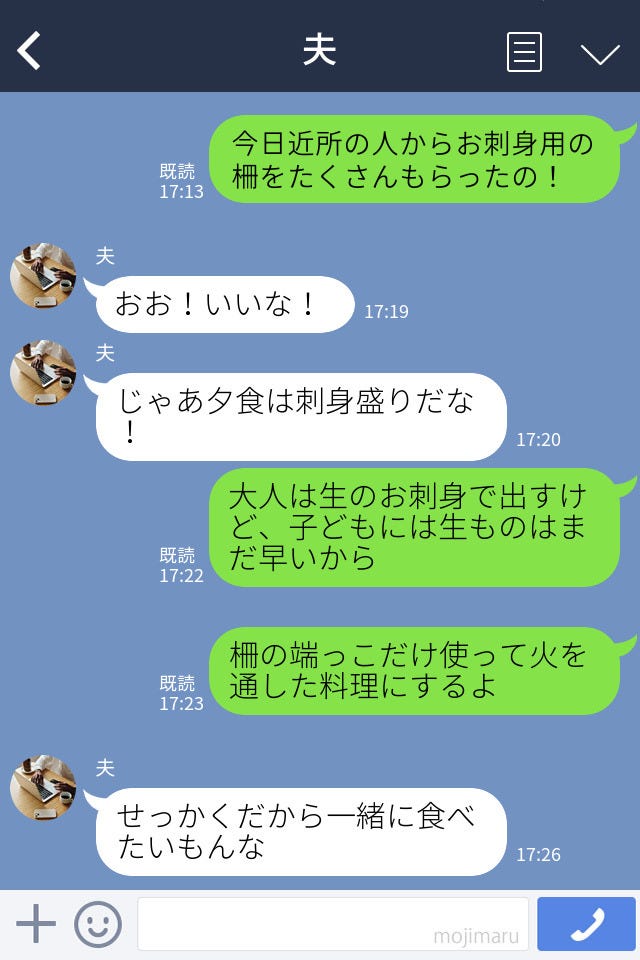
Task: Open the emoji sticker picker
Action: [x=98, y=924]
